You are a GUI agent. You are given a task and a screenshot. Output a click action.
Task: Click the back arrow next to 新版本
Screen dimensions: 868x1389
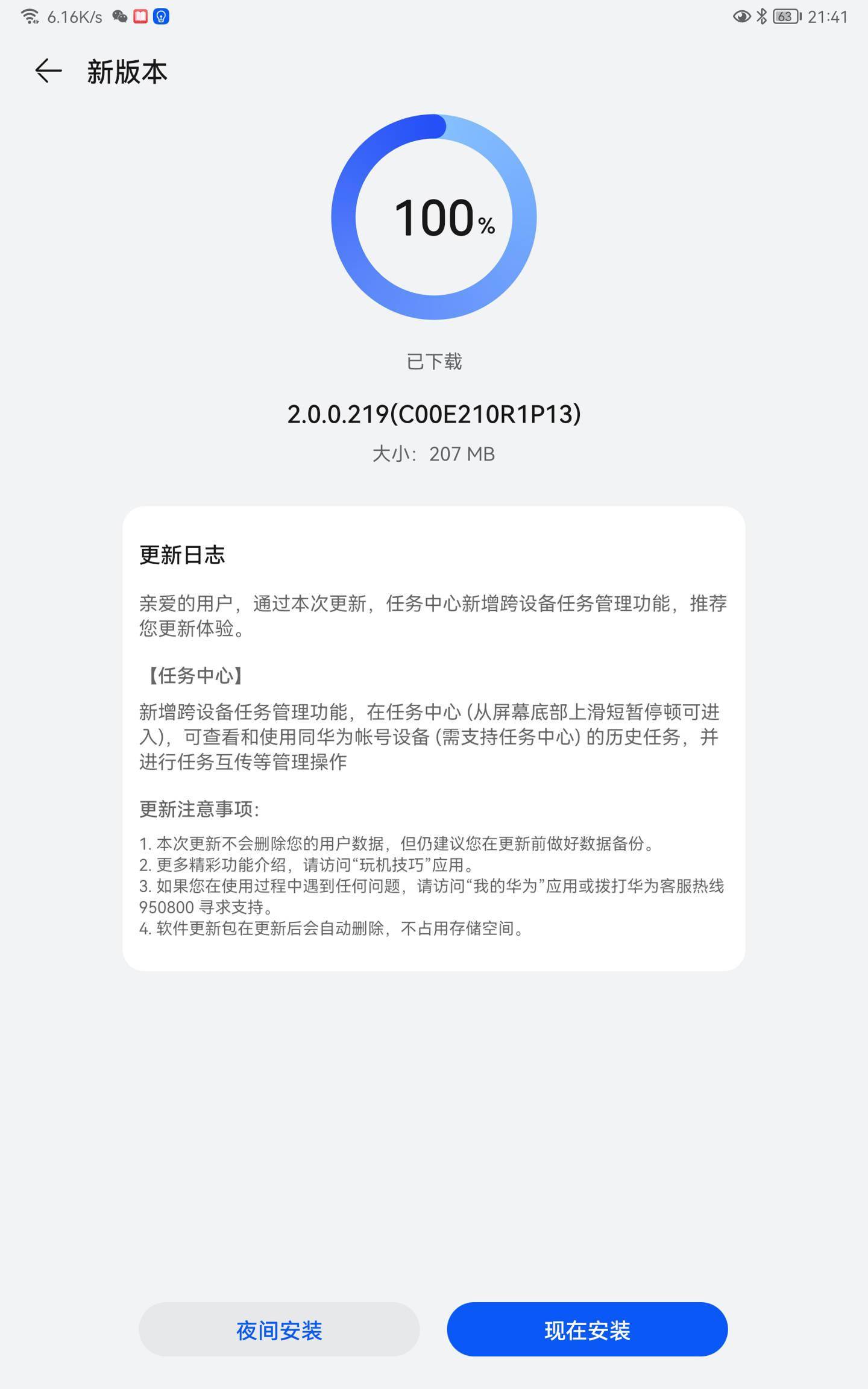click(x=48, y=71)
